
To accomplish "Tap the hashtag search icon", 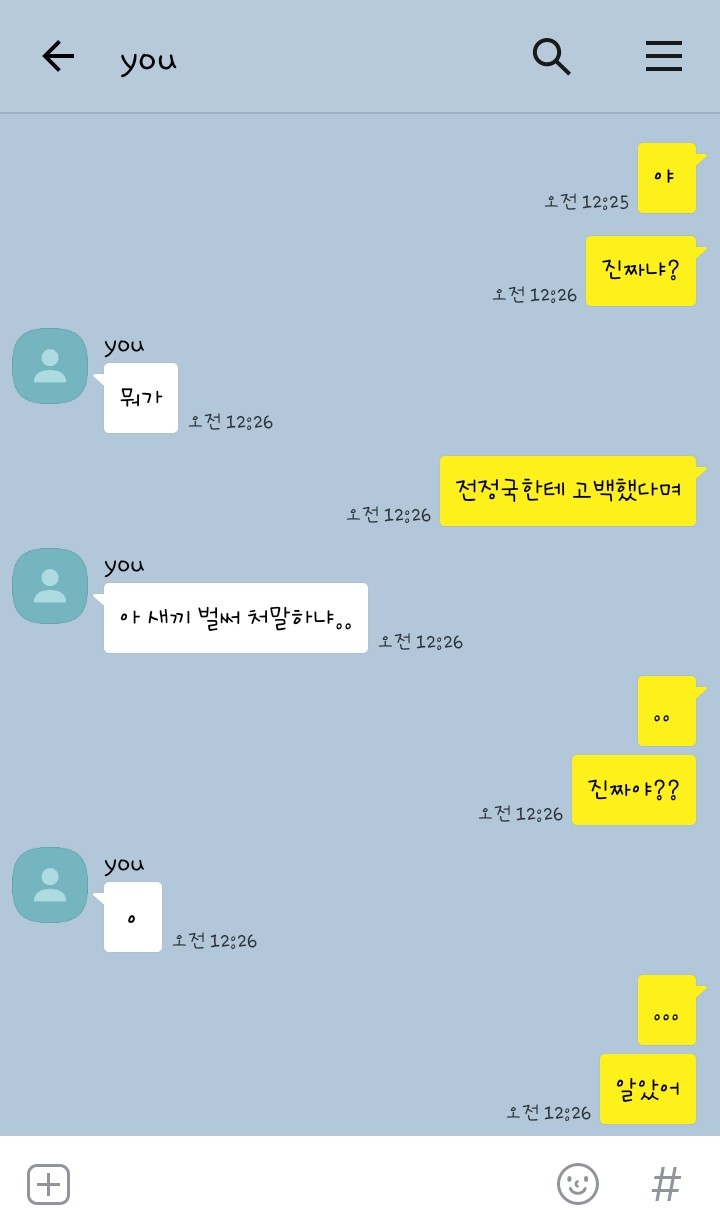I will [x=665, y=1184].
